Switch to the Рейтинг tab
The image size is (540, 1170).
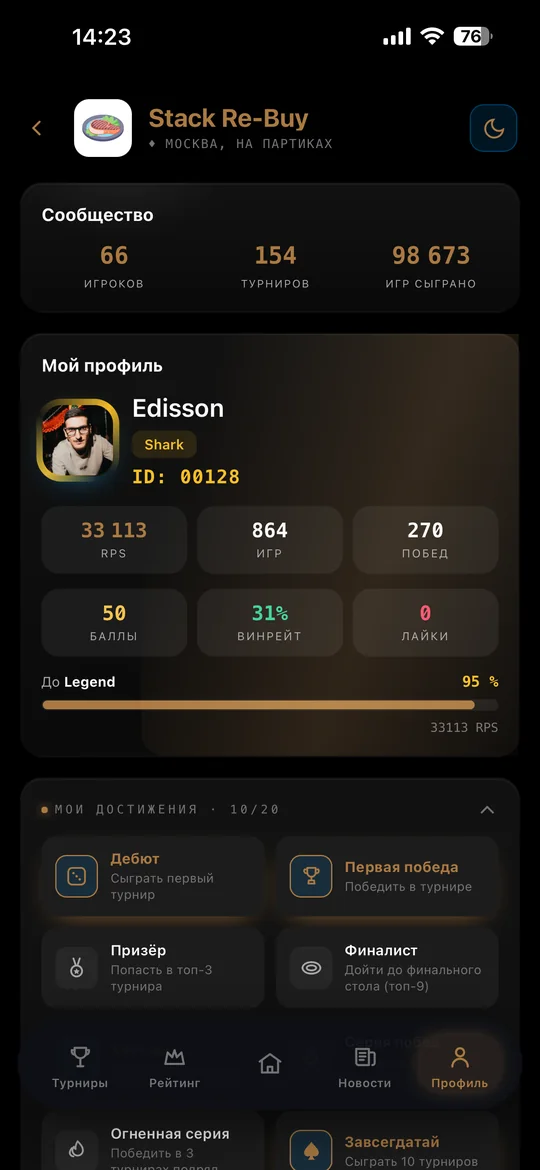click(x=175, y=1067)
